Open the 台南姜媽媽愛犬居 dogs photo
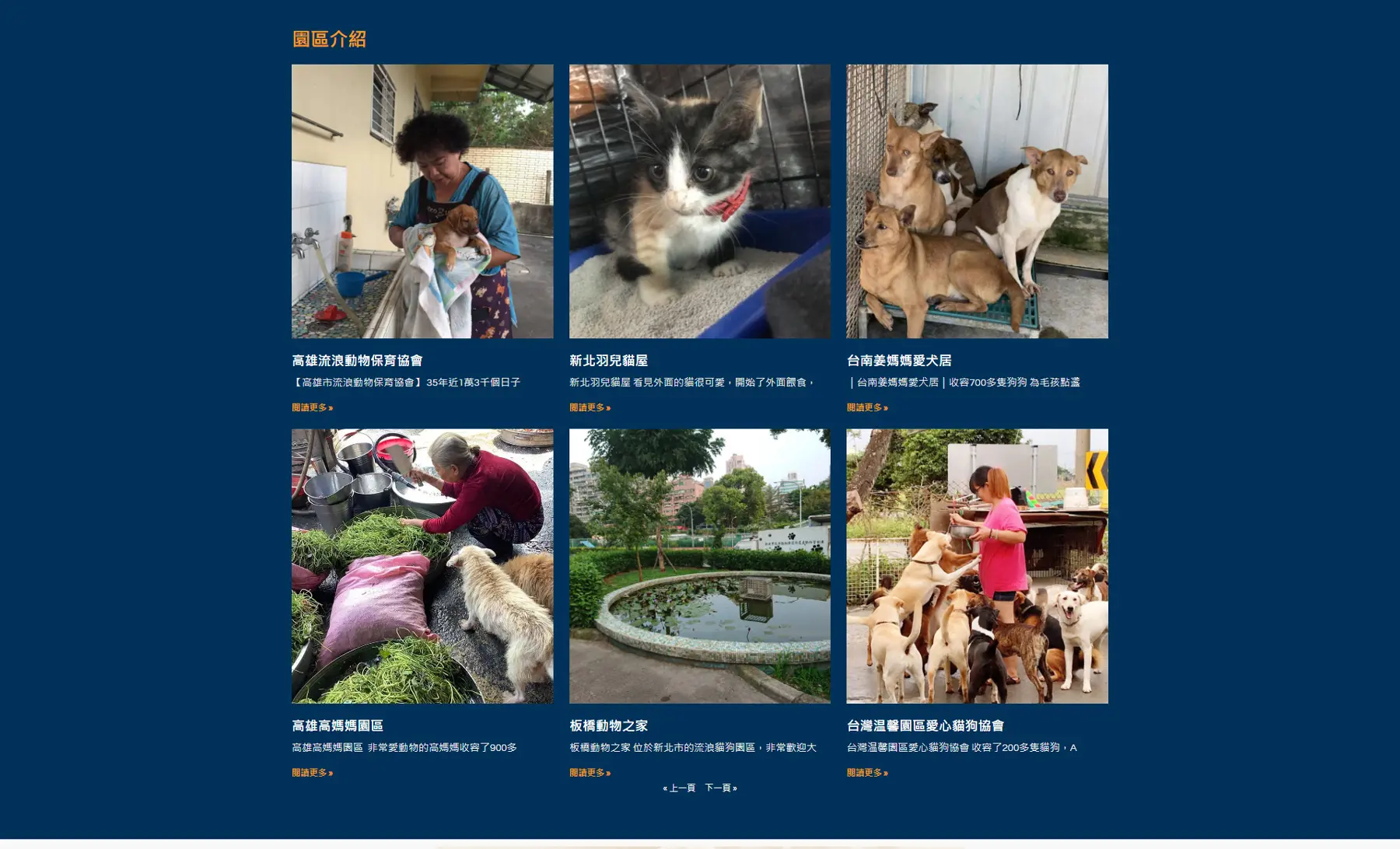 click(x=977, y=201)
